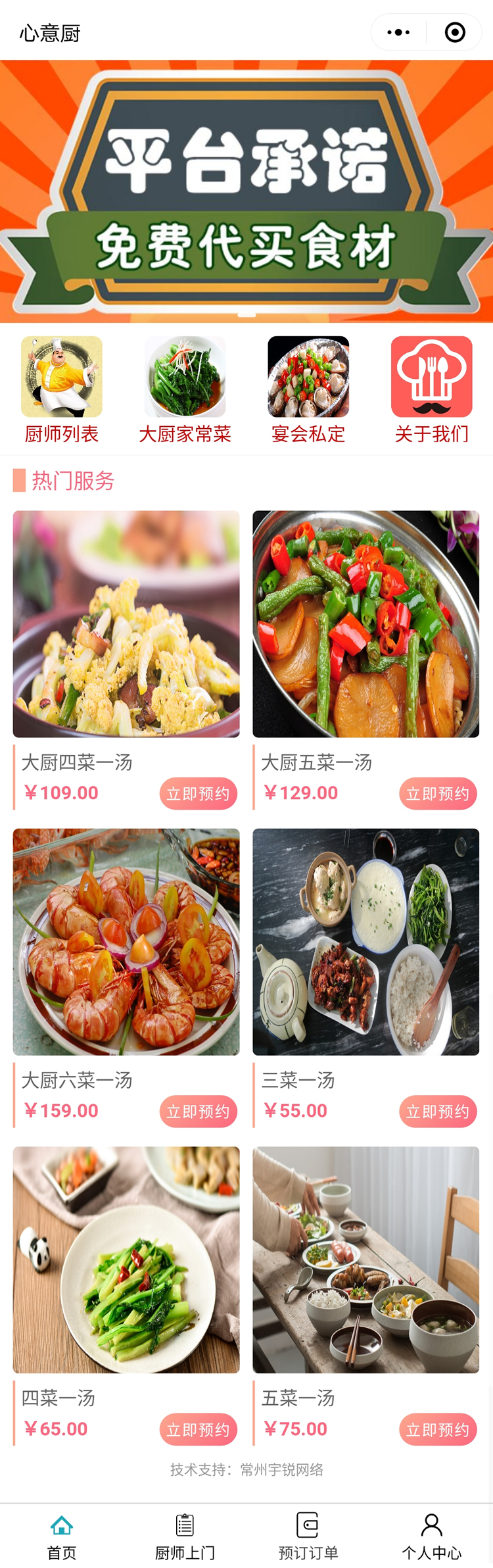Tap 立即预约 for 大厨六菜一汤

pyautogui.click(x=198, y=1111)
